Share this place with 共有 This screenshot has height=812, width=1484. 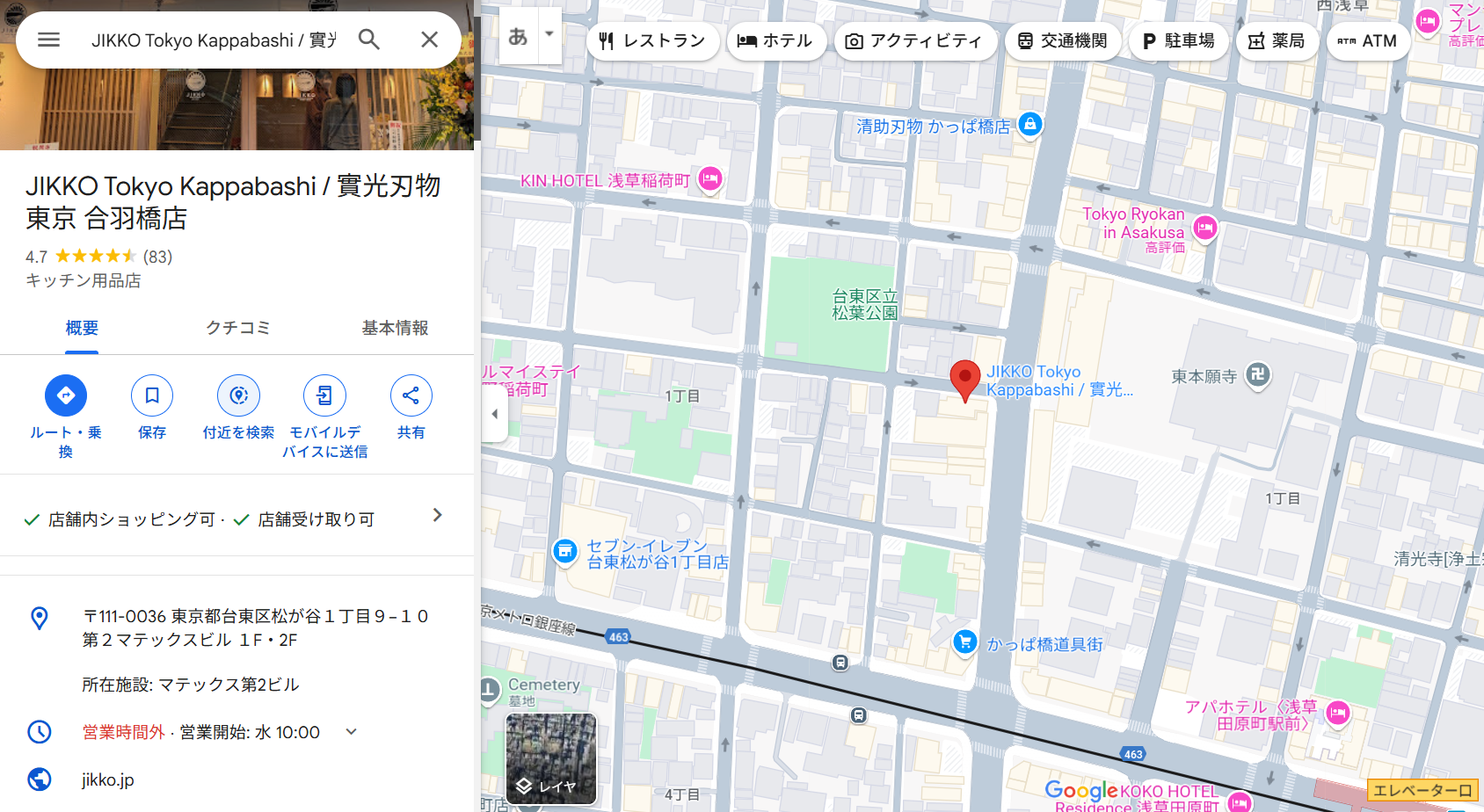point(411,396)
